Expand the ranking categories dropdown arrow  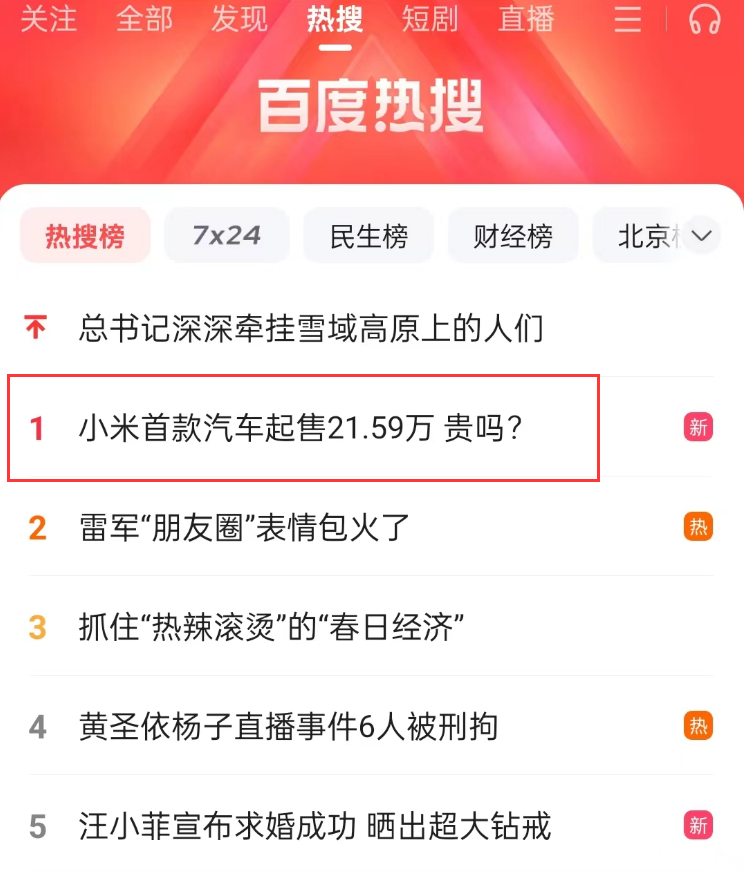pos(702,236)
